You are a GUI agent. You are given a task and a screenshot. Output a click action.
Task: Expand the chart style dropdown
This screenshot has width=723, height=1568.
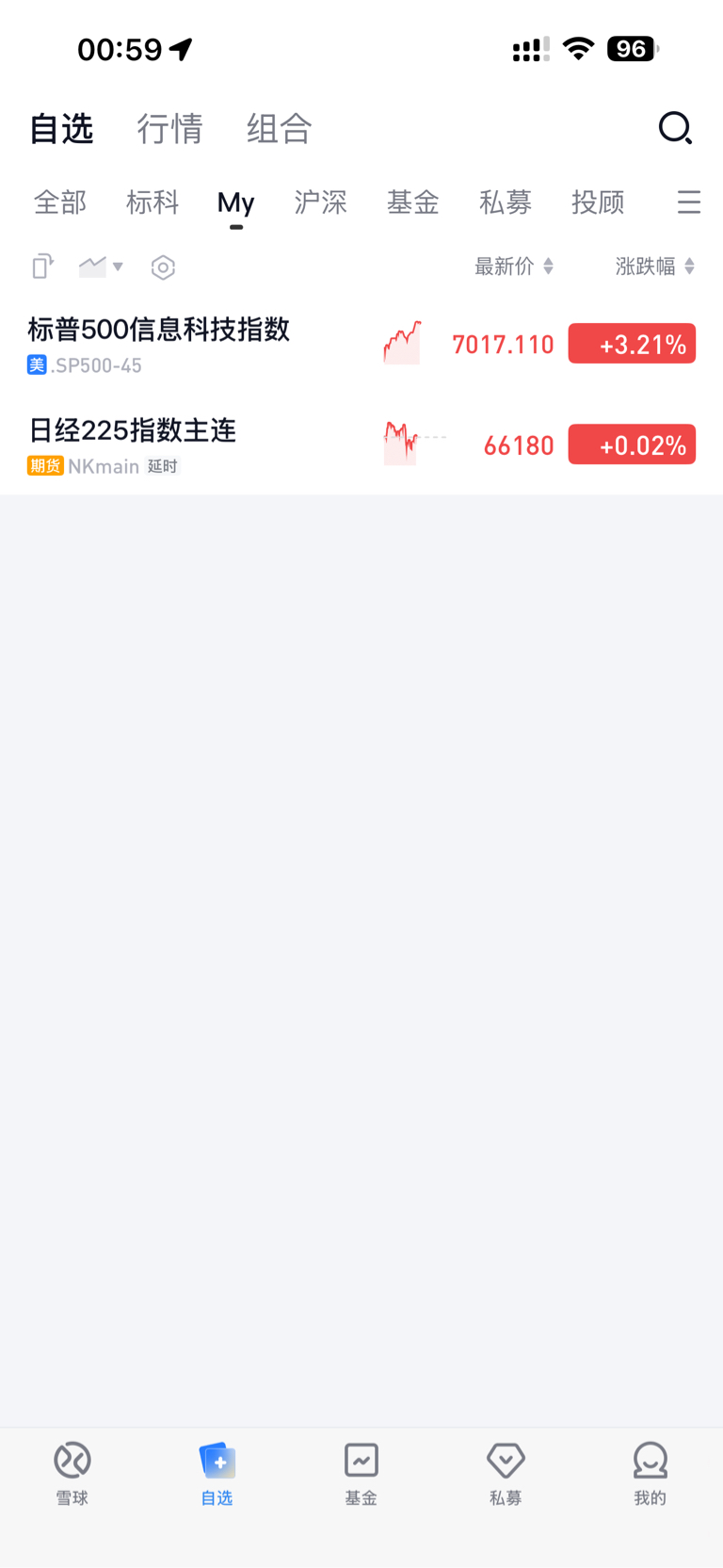(x=101, y=267)
